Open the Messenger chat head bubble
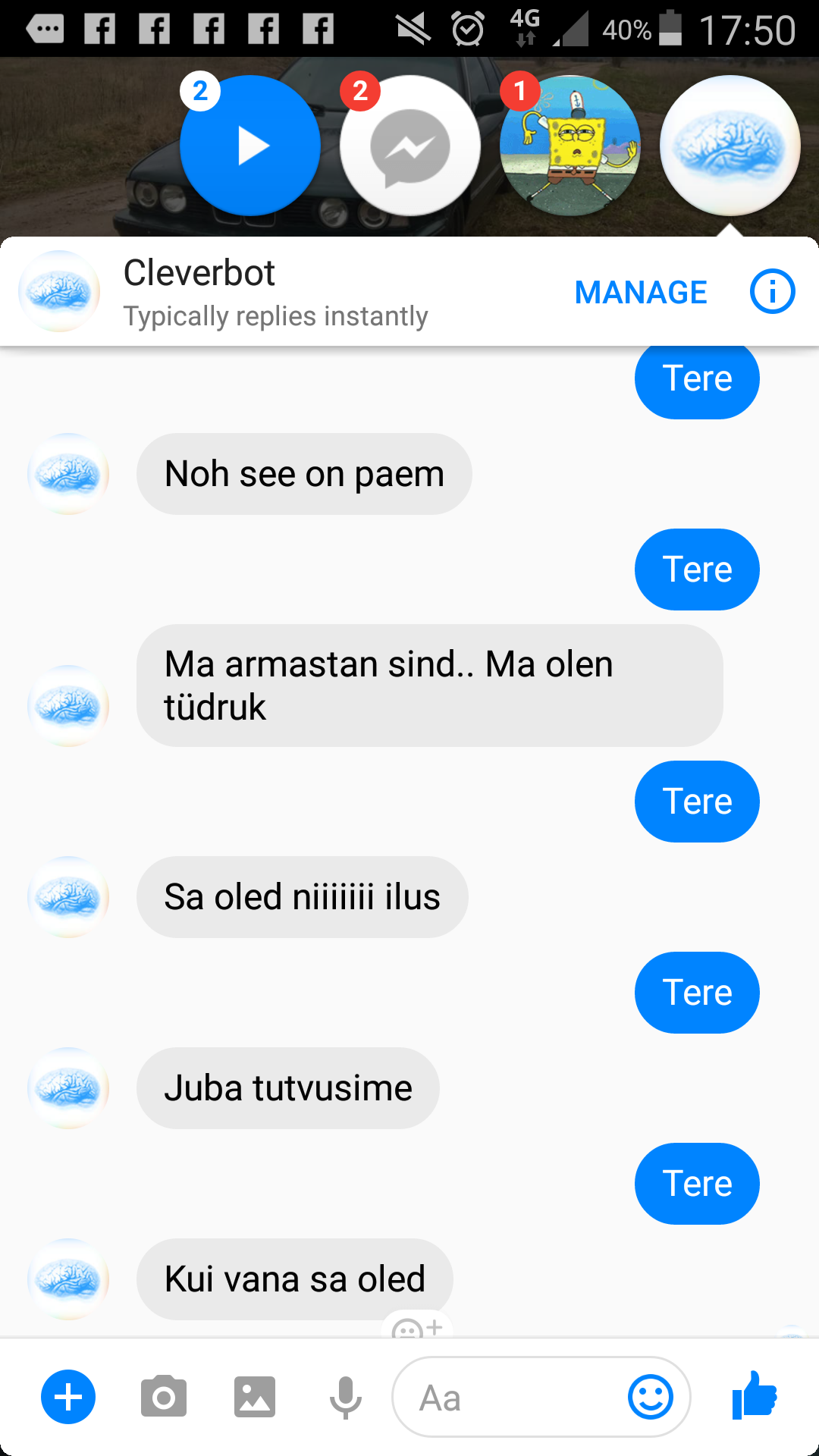The image size is (819, 1456). (x=410, y=146)
